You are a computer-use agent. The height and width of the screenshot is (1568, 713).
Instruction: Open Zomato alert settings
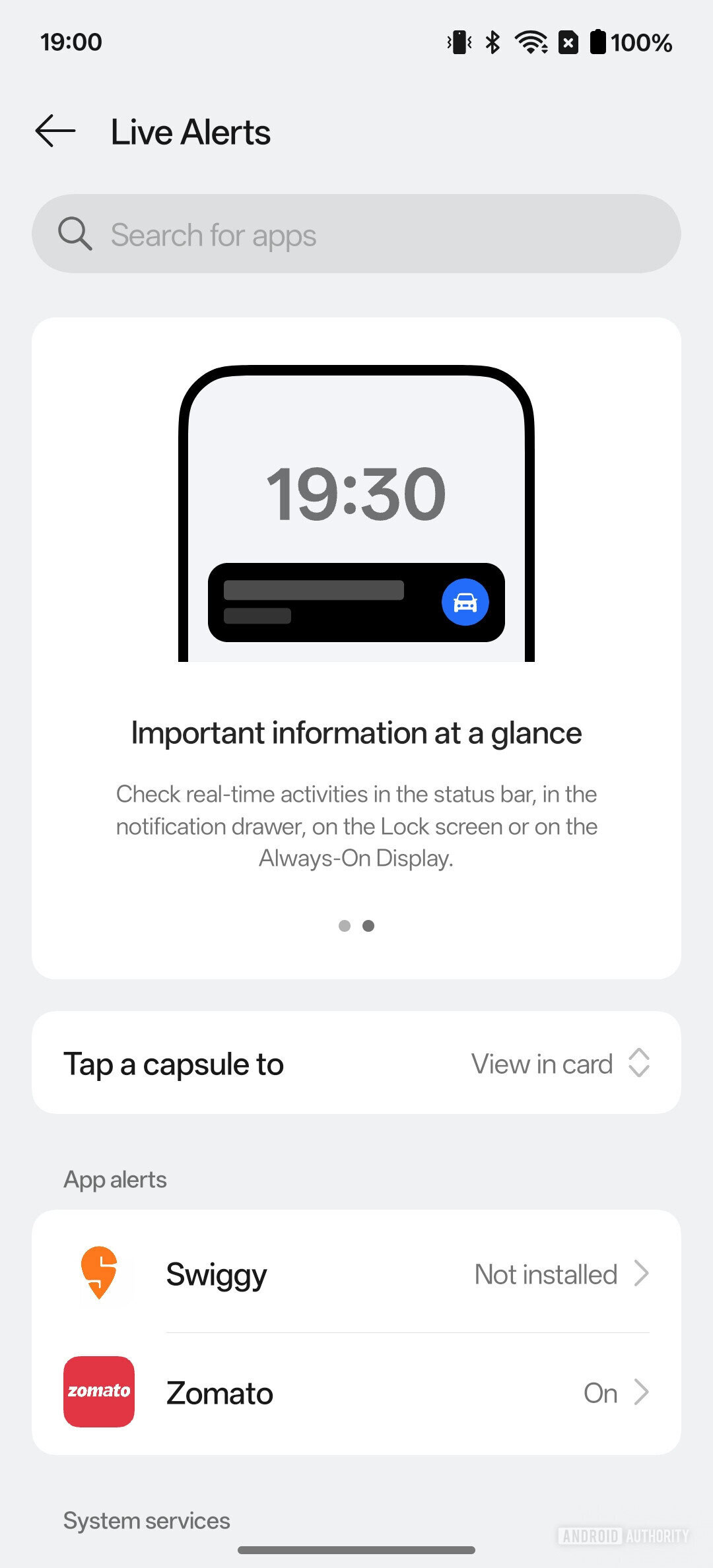coord(356,1392)
